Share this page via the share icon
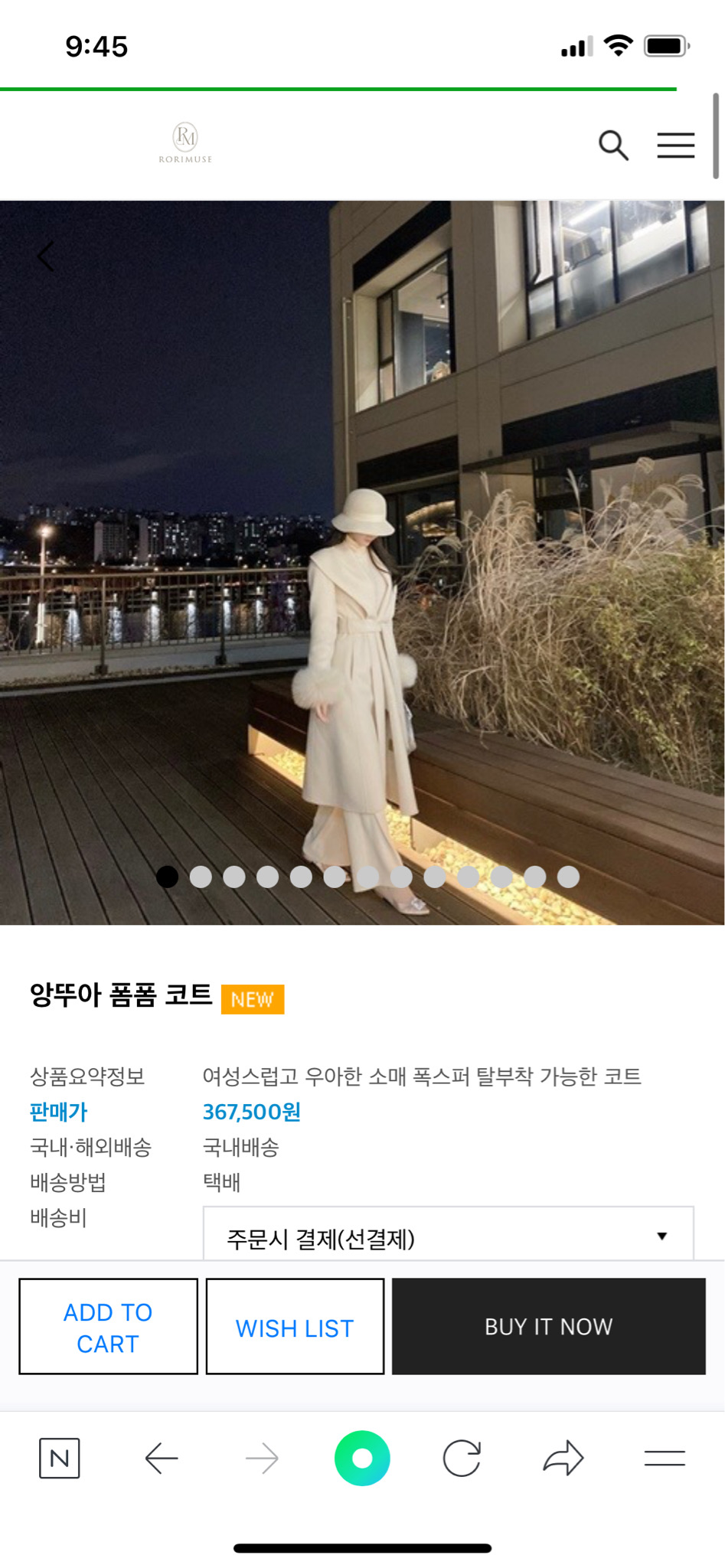725x1568 pixels. 563,1458
